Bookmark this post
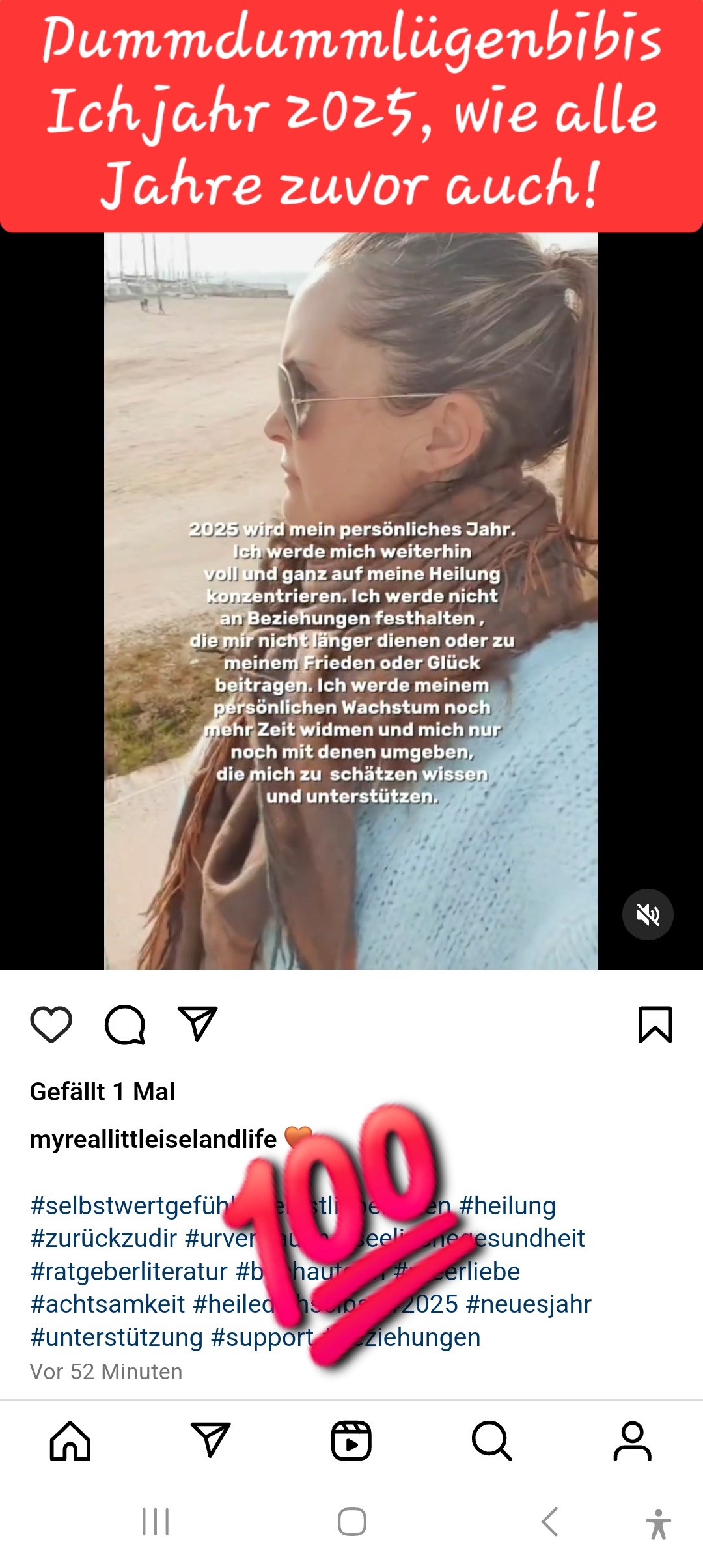703x1568 pixels. coord(655,1024)
